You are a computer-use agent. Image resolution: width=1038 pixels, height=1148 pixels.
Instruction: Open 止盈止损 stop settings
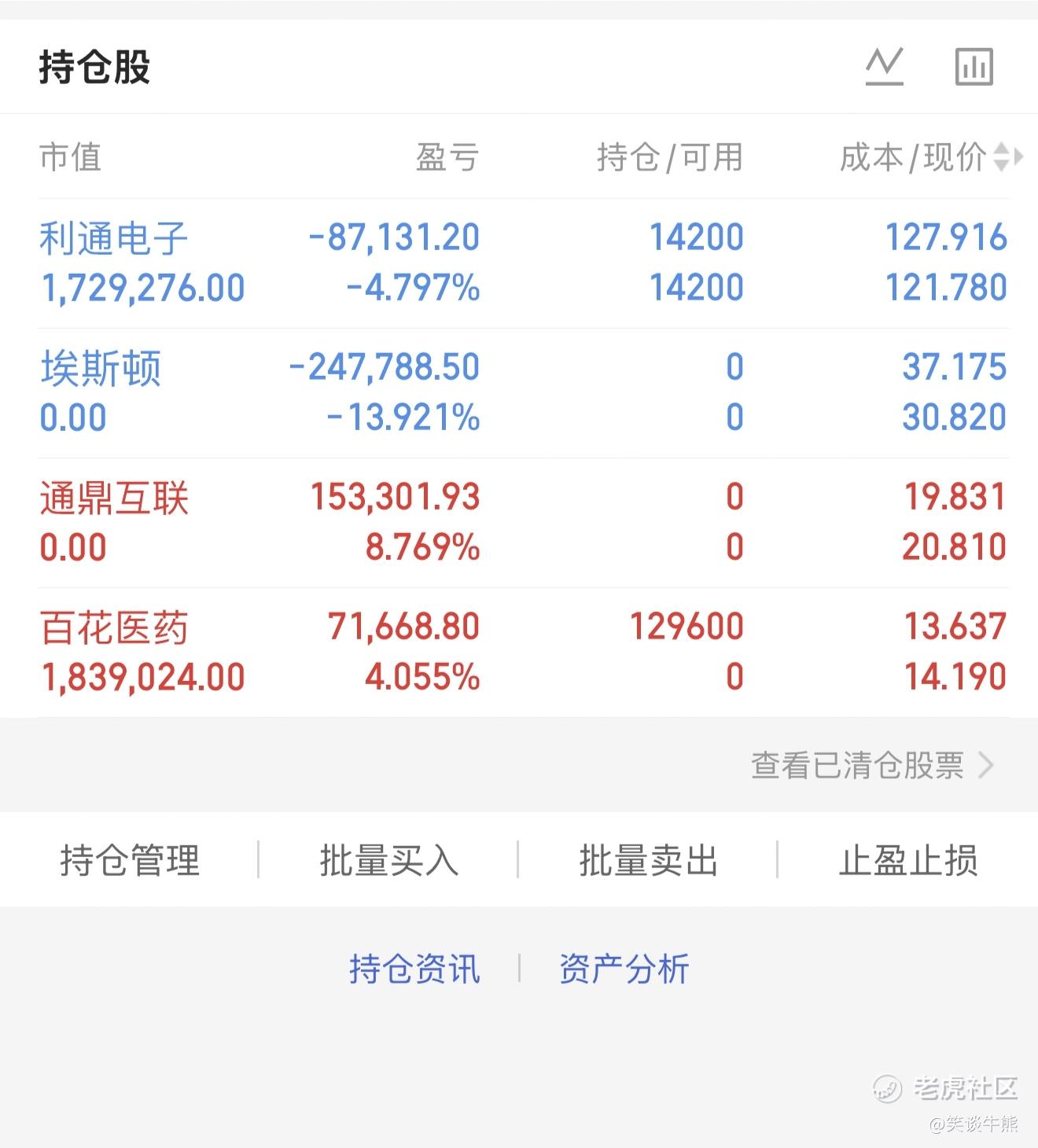[x=907, y=860]
